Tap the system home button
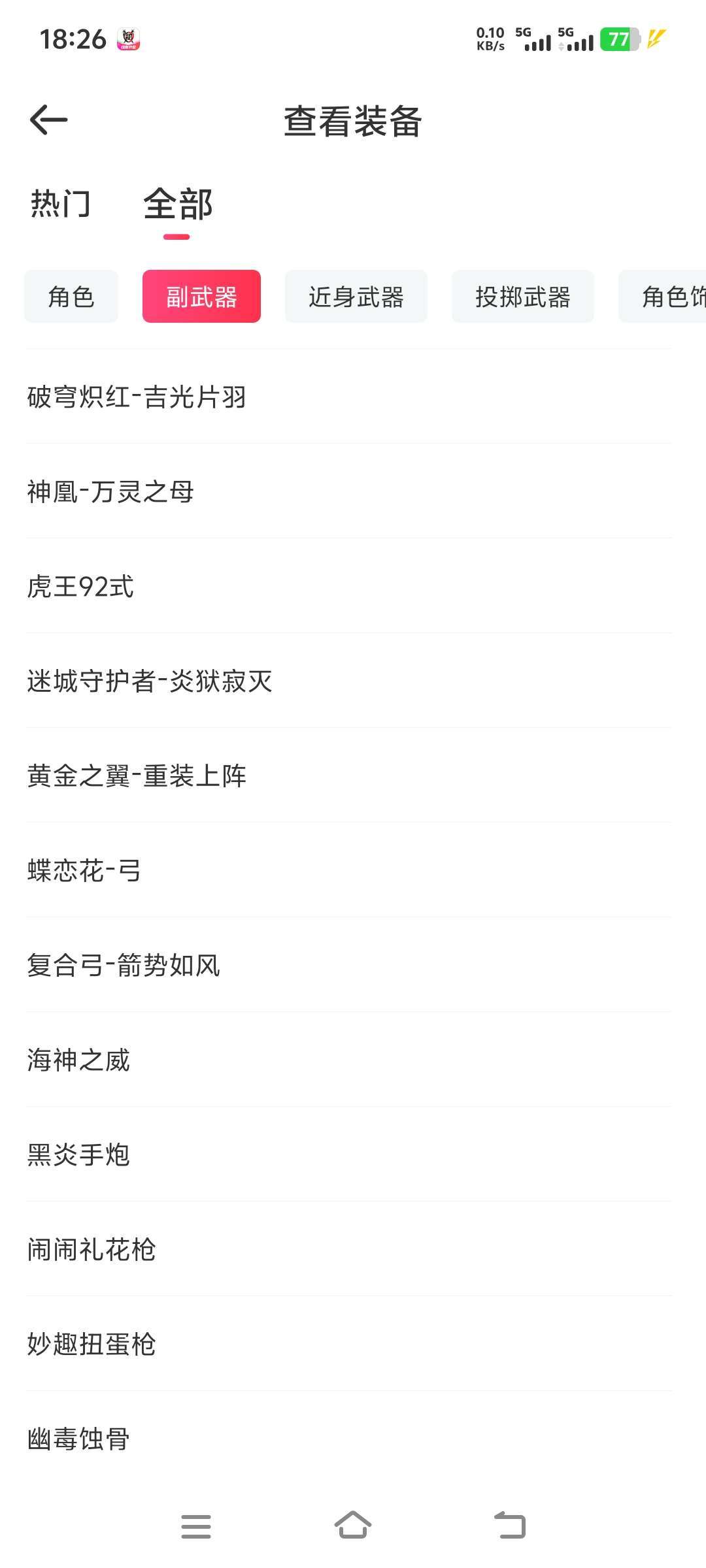The width and height of the screenshot is (706, 1568). (353, 1526)
